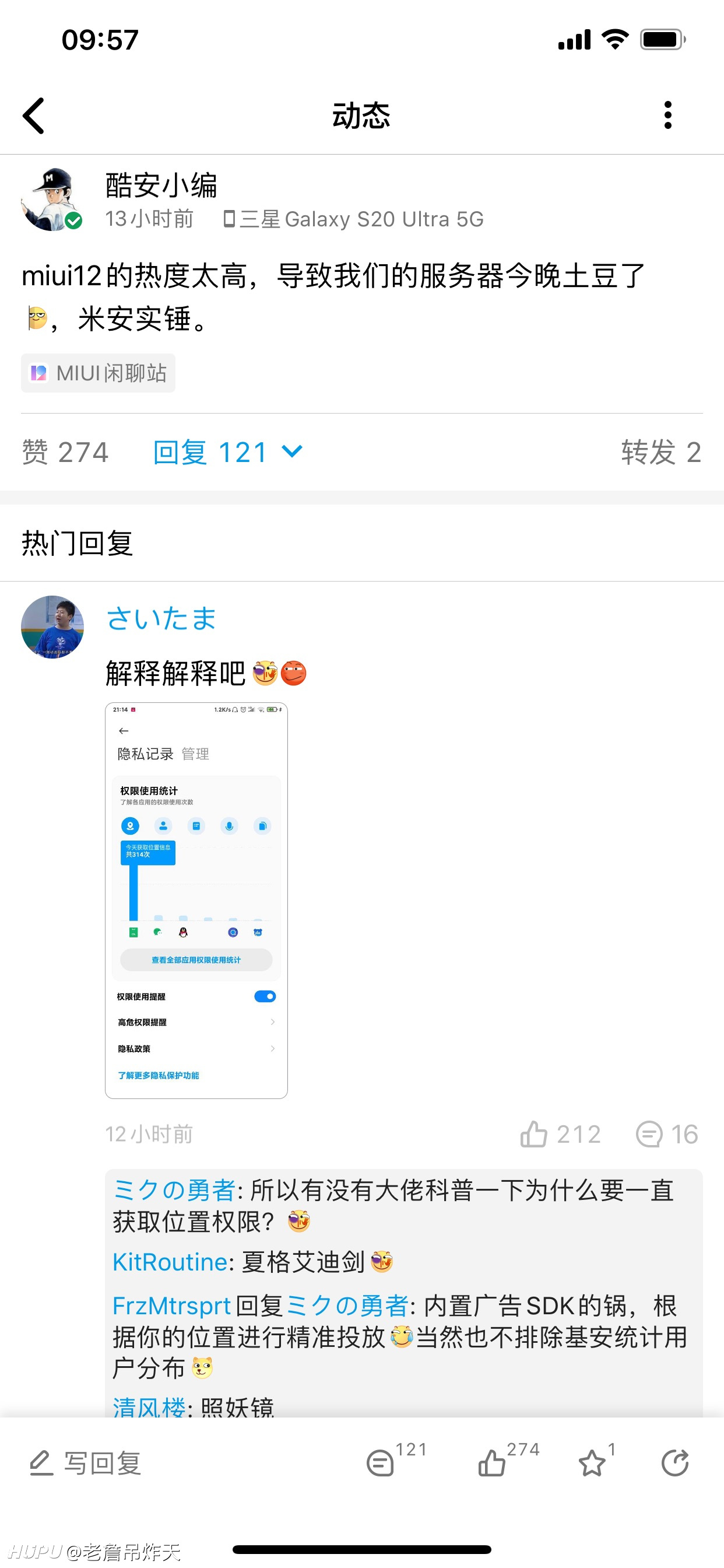This screenshot has height=1568, width=724.
Task: Share the post from bottom bar
Action: click(x=674, y=1462)
